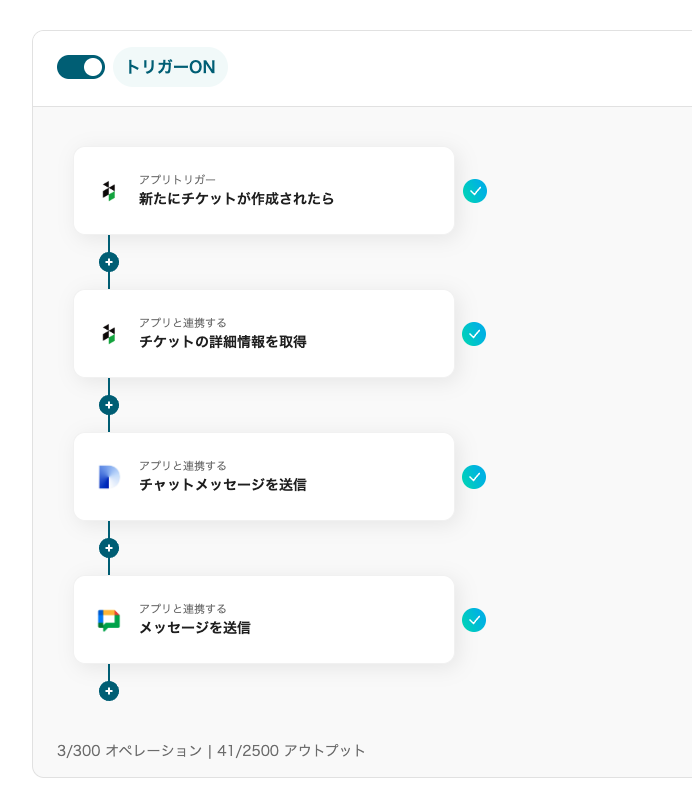This screenshot has height=805, width=692.
Task: Add a step below メッセージを送信
Action: pyautogui.click(x=109, y=691)
